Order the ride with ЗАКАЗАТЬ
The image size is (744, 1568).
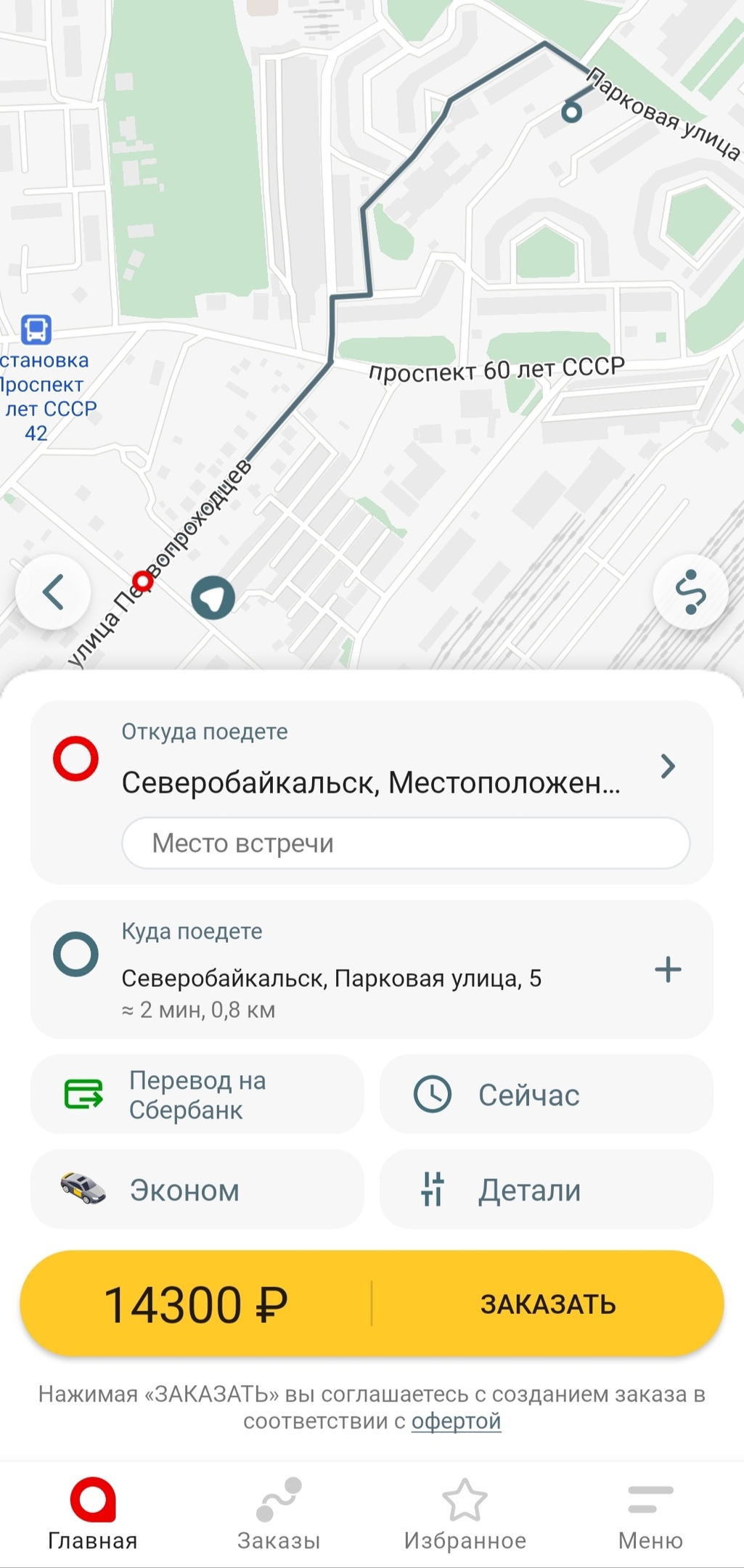click(548, 1304)
